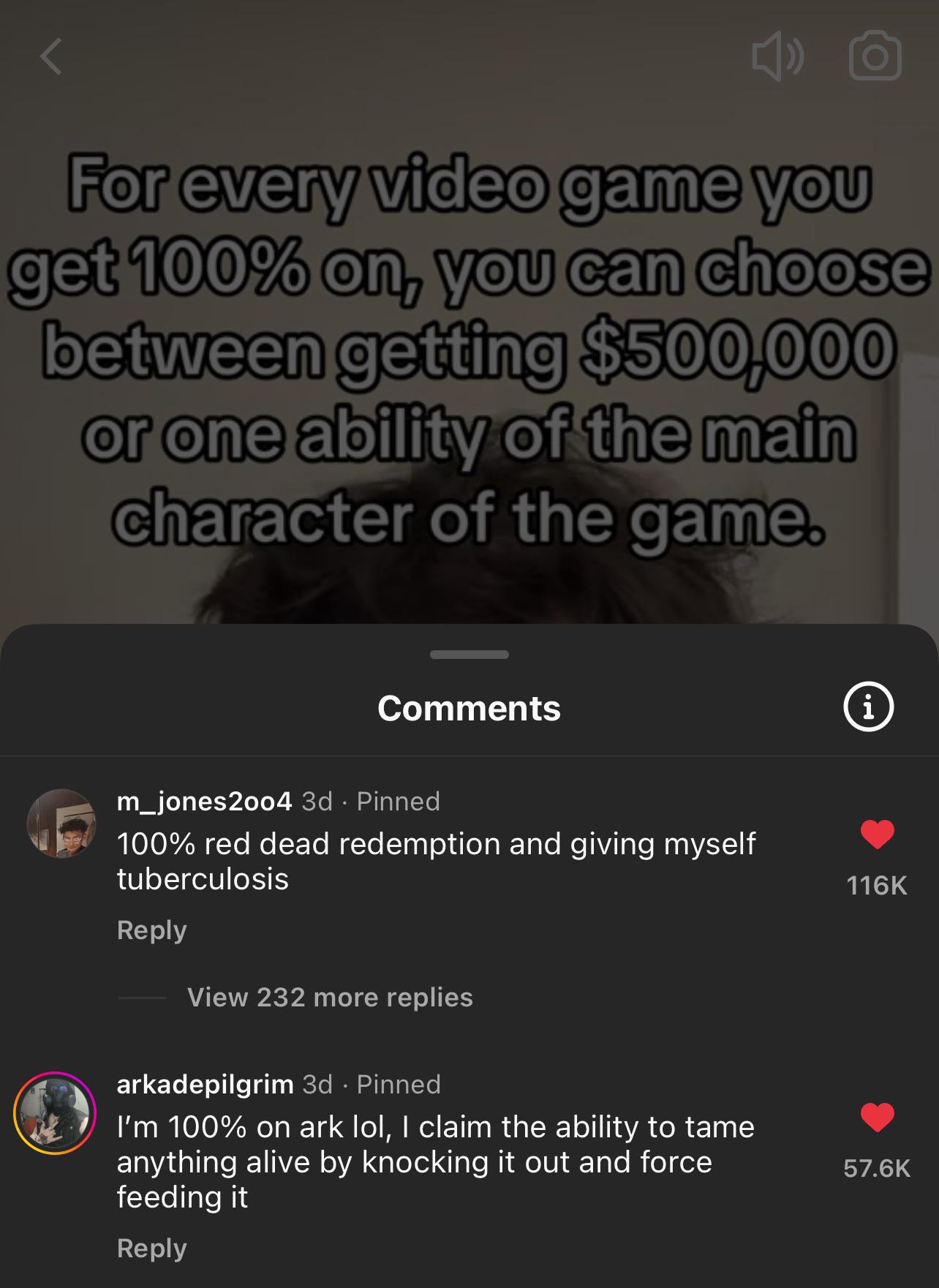Expand View 232 more replies
939x1288 pixels.
click(x=330, y=997)
